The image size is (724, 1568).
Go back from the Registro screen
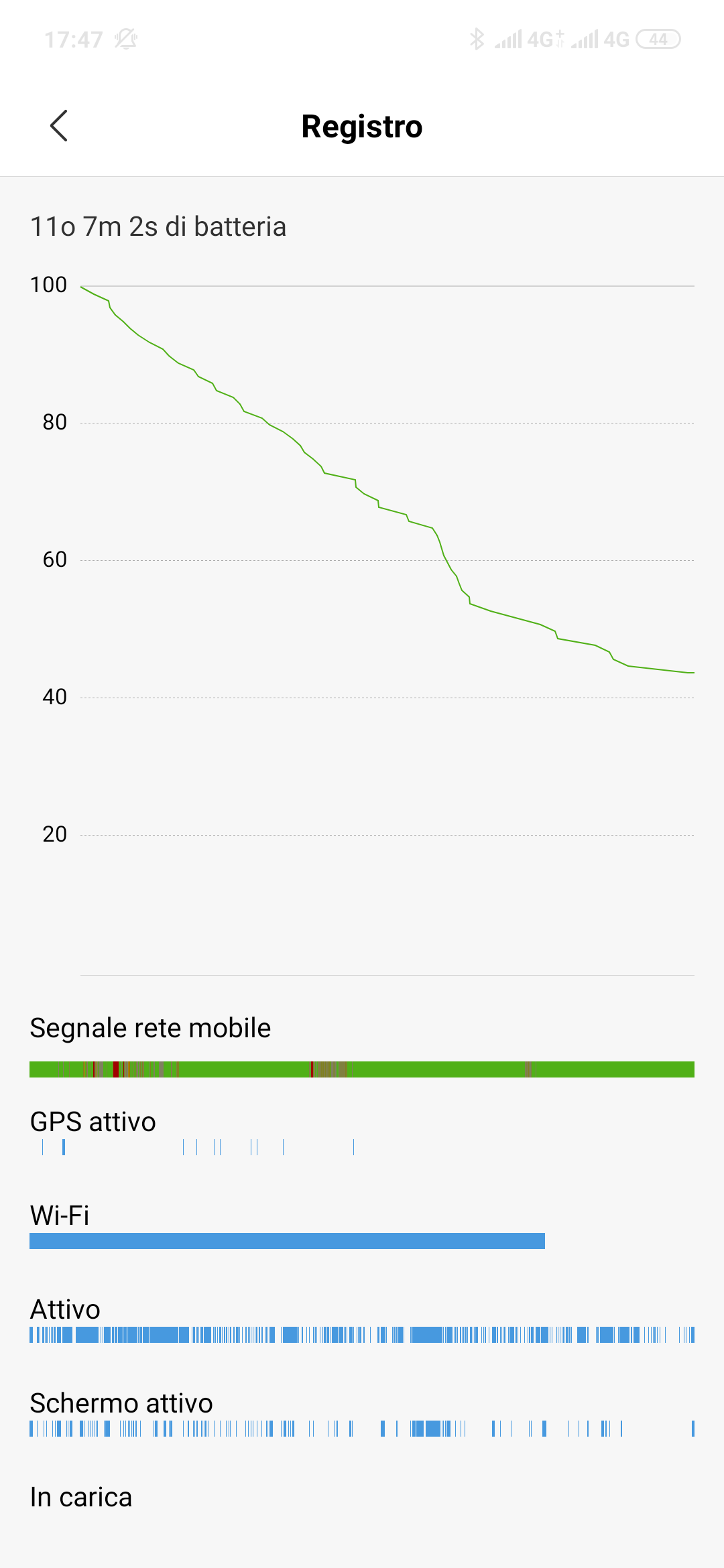(x=59, y=126)
